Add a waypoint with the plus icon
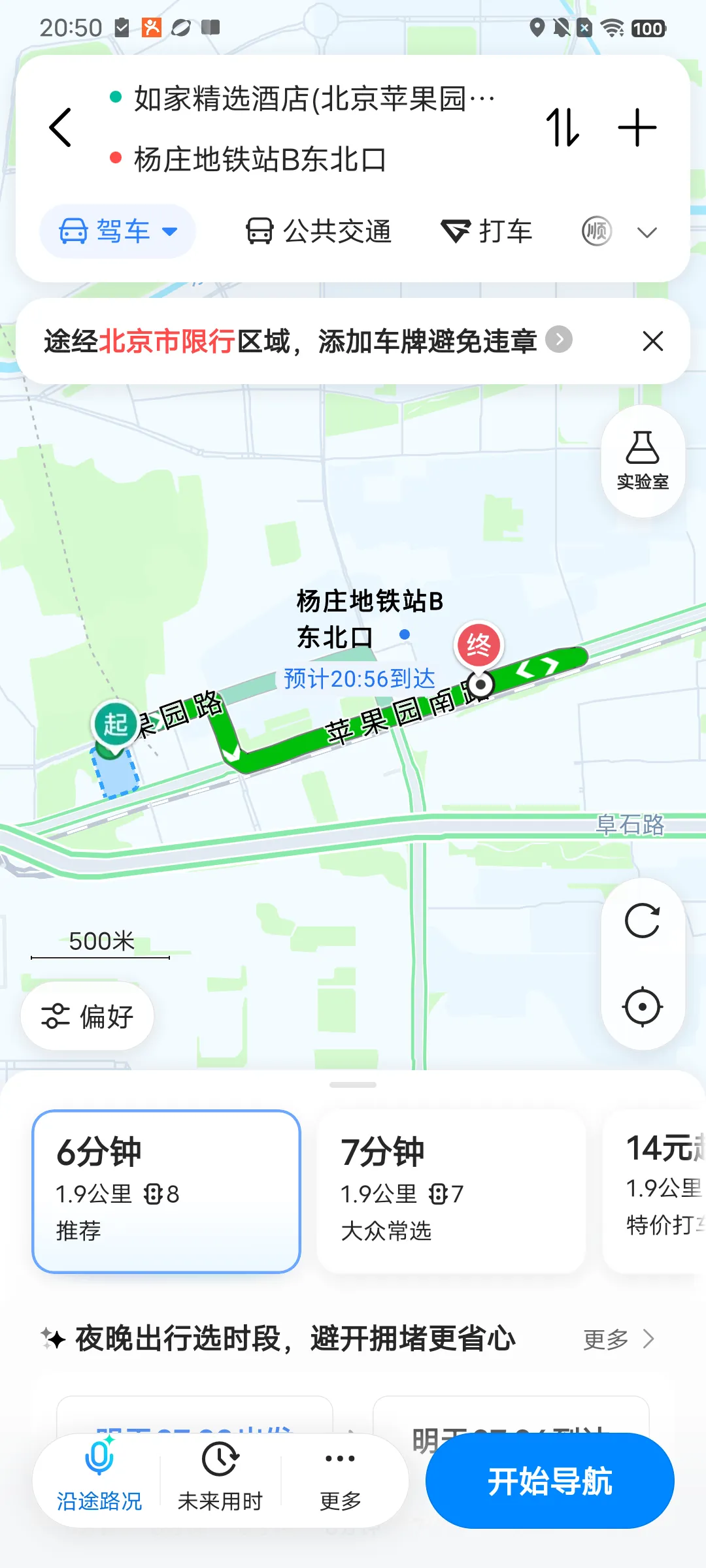 (637, 127)
